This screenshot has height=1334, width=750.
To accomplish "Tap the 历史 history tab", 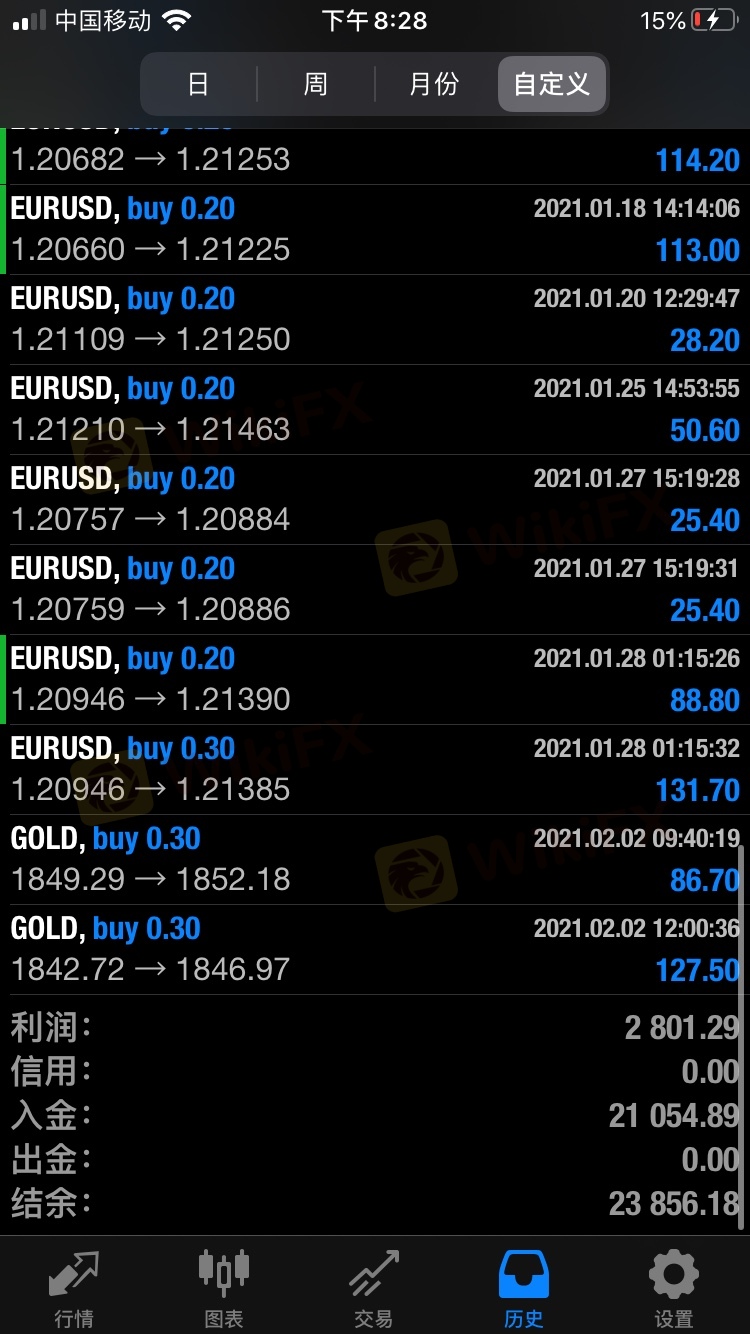I will coord(524,1288).
